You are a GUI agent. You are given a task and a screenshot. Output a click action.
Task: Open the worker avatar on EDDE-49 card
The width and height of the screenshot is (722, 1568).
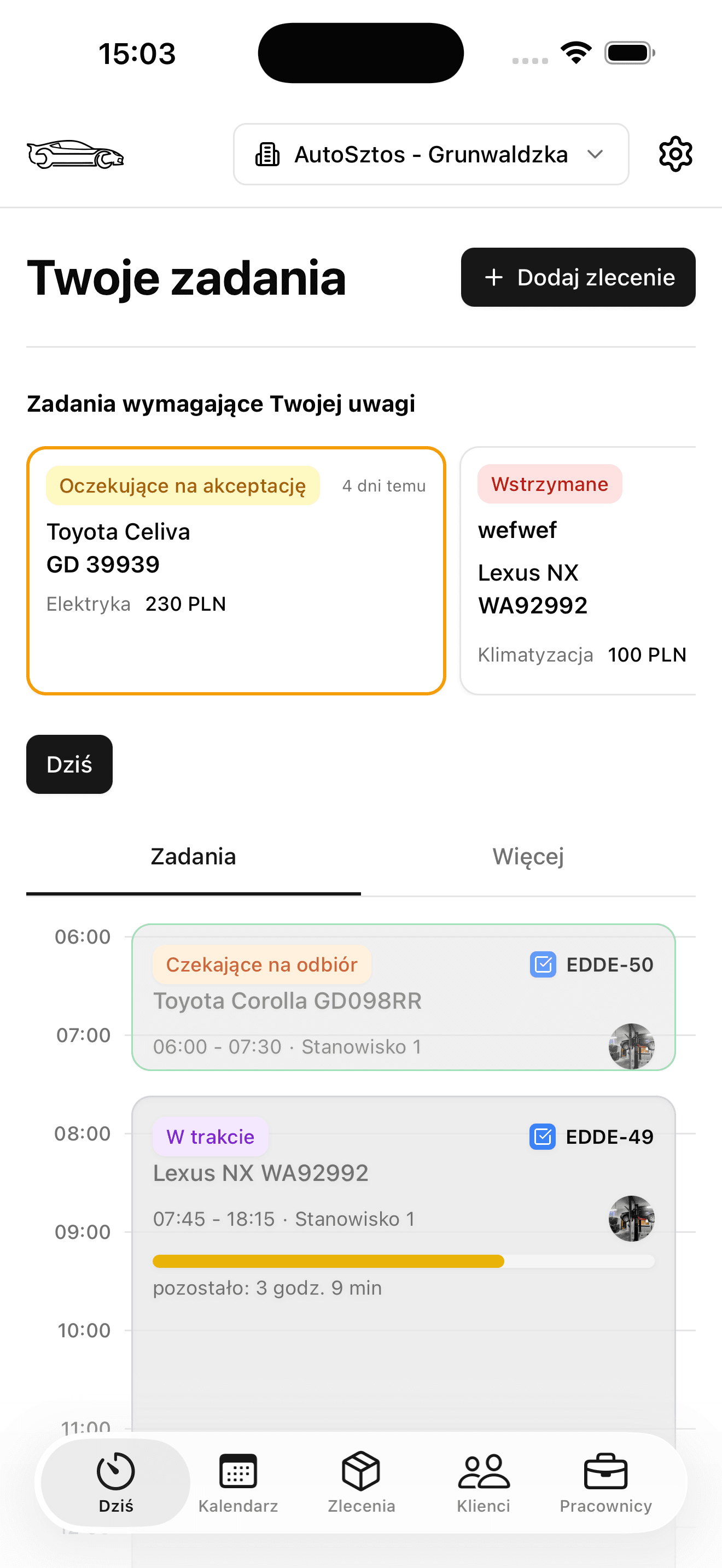(x=632, y=1218)
